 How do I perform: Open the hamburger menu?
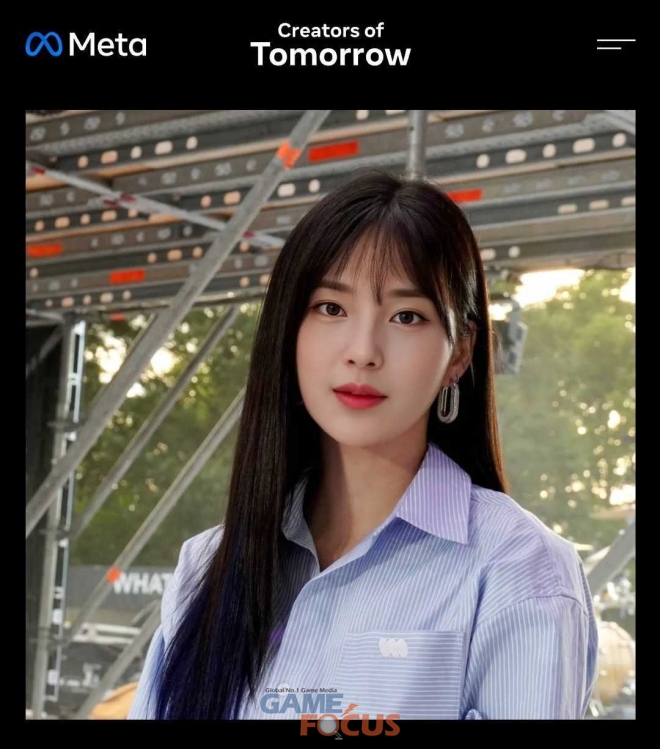coord(616,44)
